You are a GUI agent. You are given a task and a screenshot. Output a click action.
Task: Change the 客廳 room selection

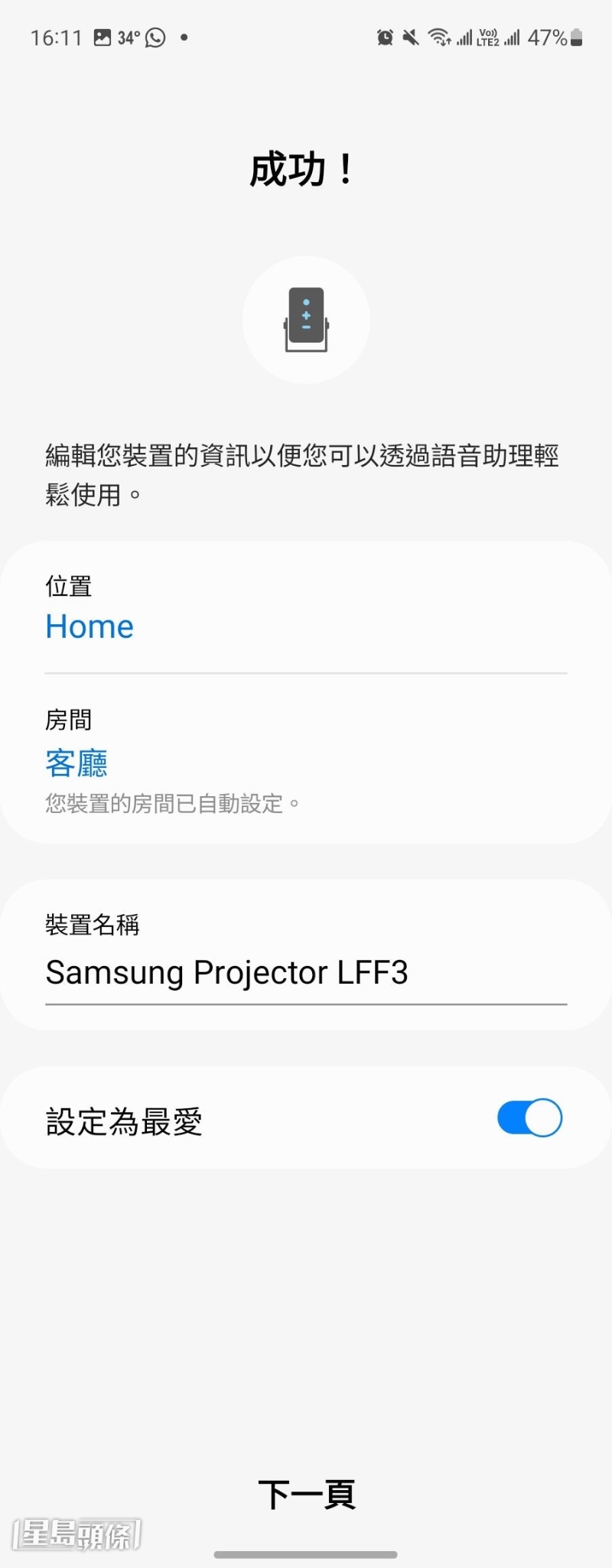point(76,763)
